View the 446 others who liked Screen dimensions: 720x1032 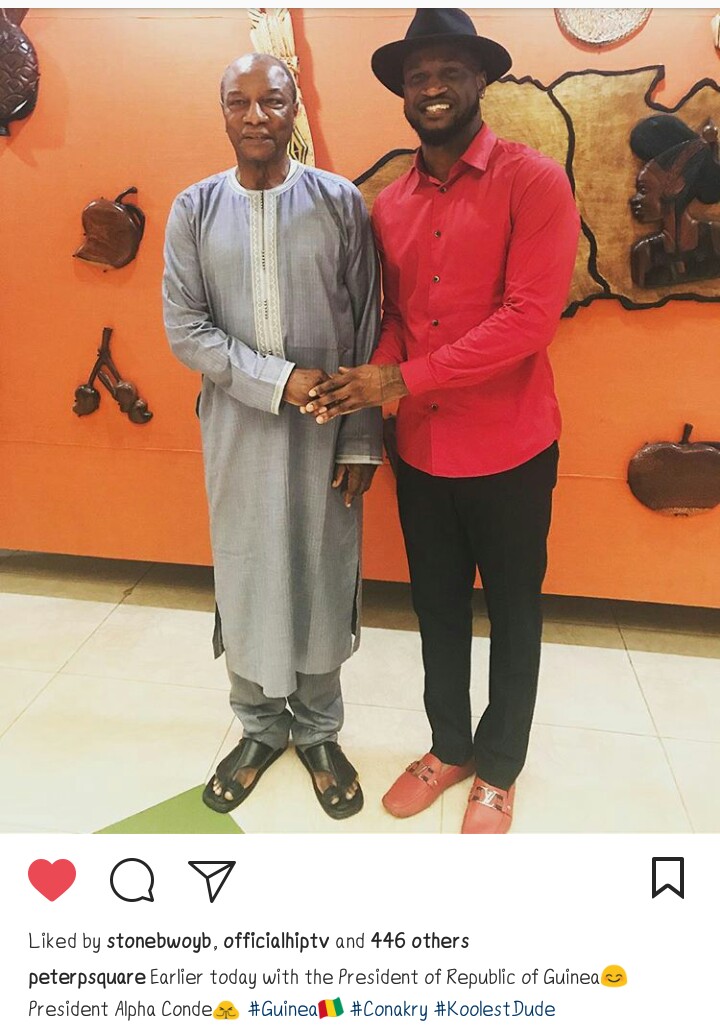pyautogui.click(x=420, y=941)
